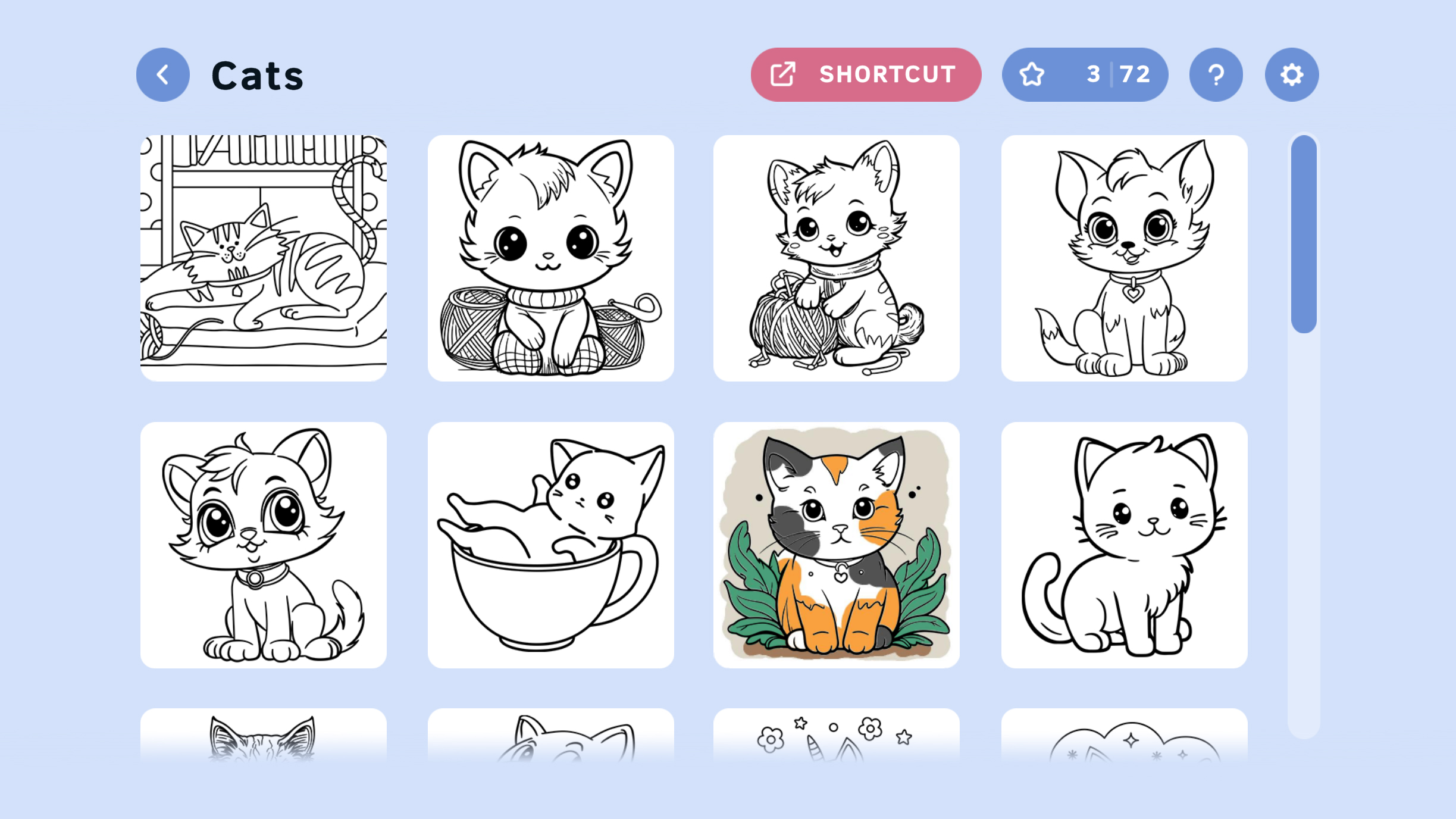Tap the vertical scrollbar handle
This screenshot has height=819, width=1456.
coord(1303,234)
